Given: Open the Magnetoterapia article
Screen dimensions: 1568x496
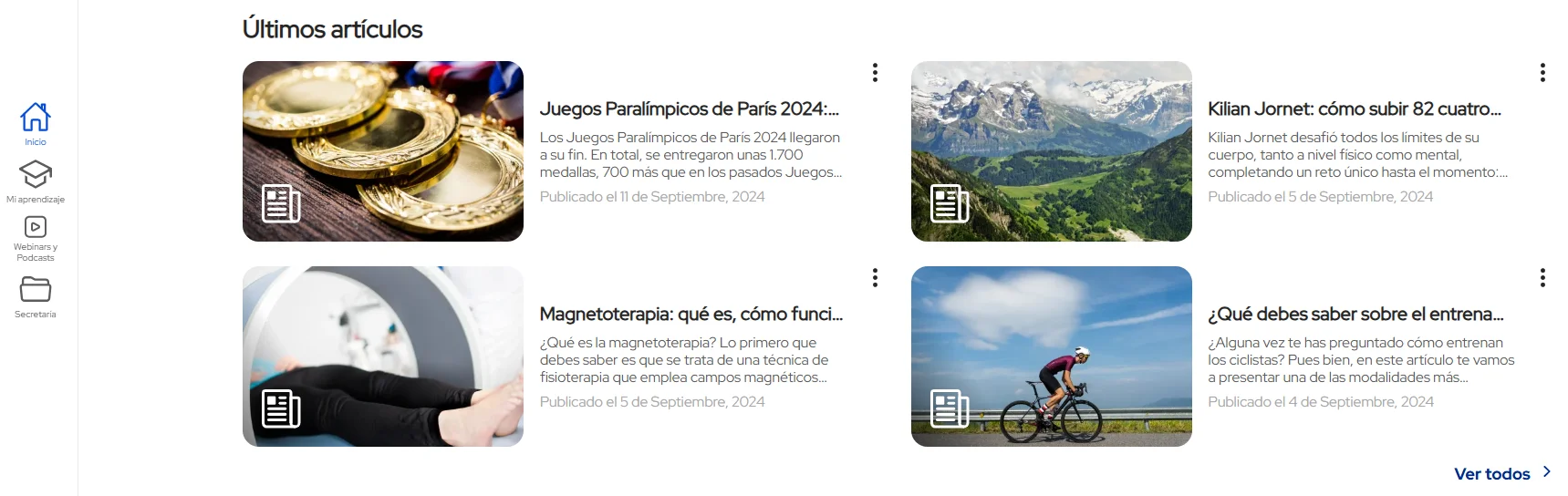Looking at the screenshot, I should point(691,315).
